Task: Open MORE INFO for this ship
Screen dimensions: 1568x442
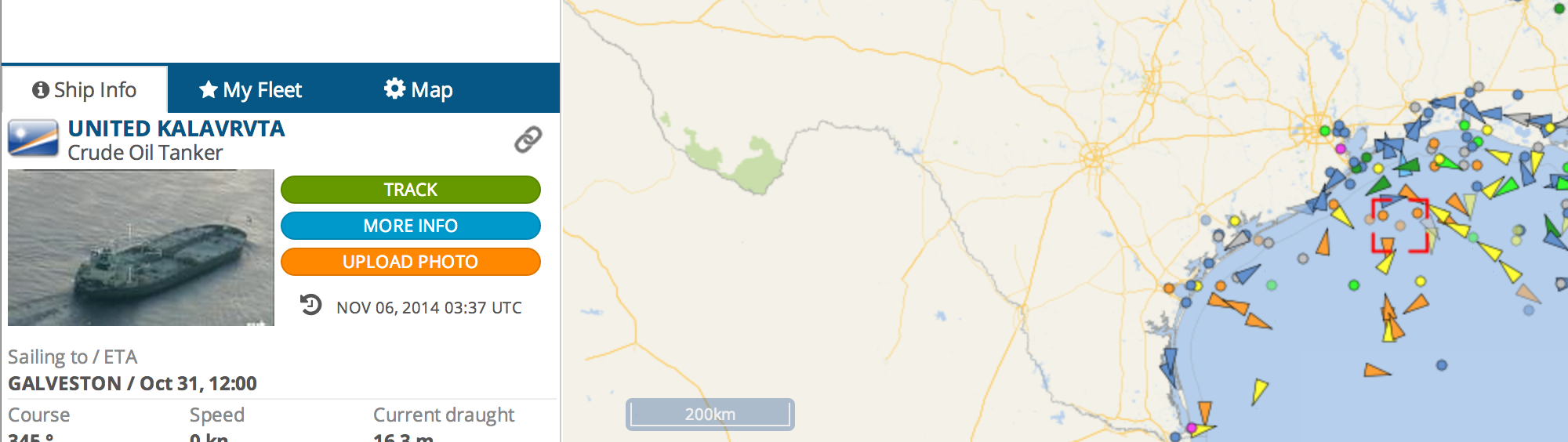Action: (x=410, y=226)
